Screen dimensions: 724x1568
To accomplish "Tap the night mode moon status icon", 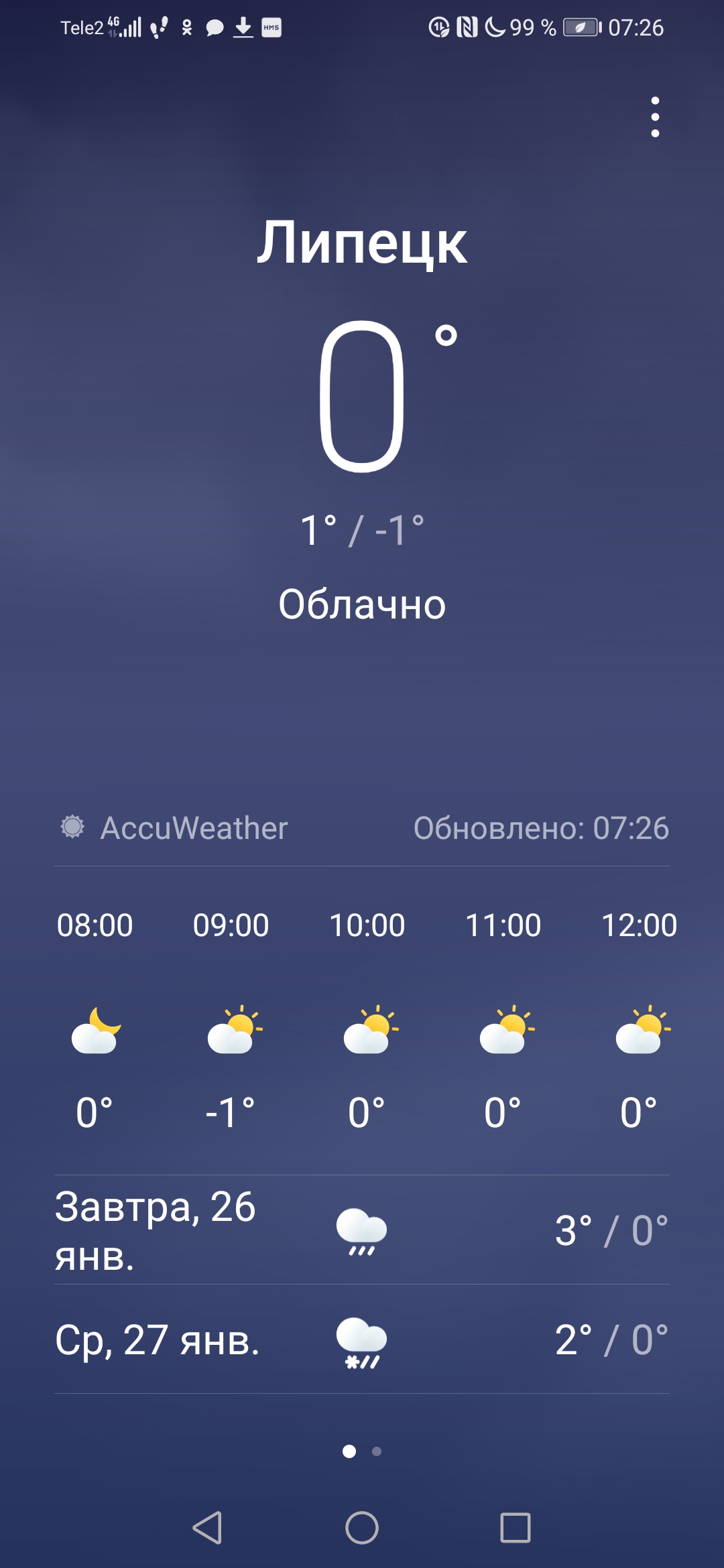I will point(494,27).
